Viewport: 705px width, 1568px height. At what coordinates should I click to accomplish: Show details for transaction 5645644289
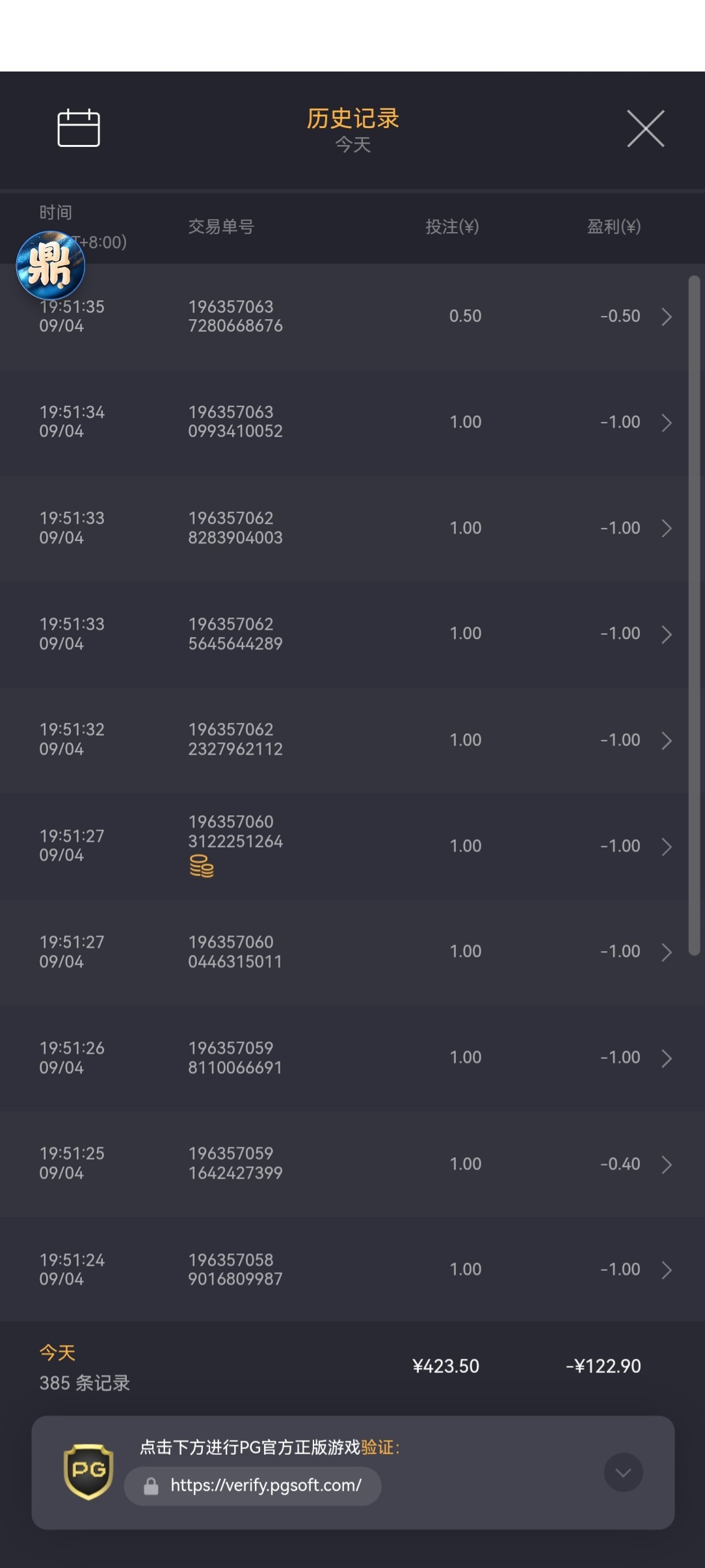(351, 634)
